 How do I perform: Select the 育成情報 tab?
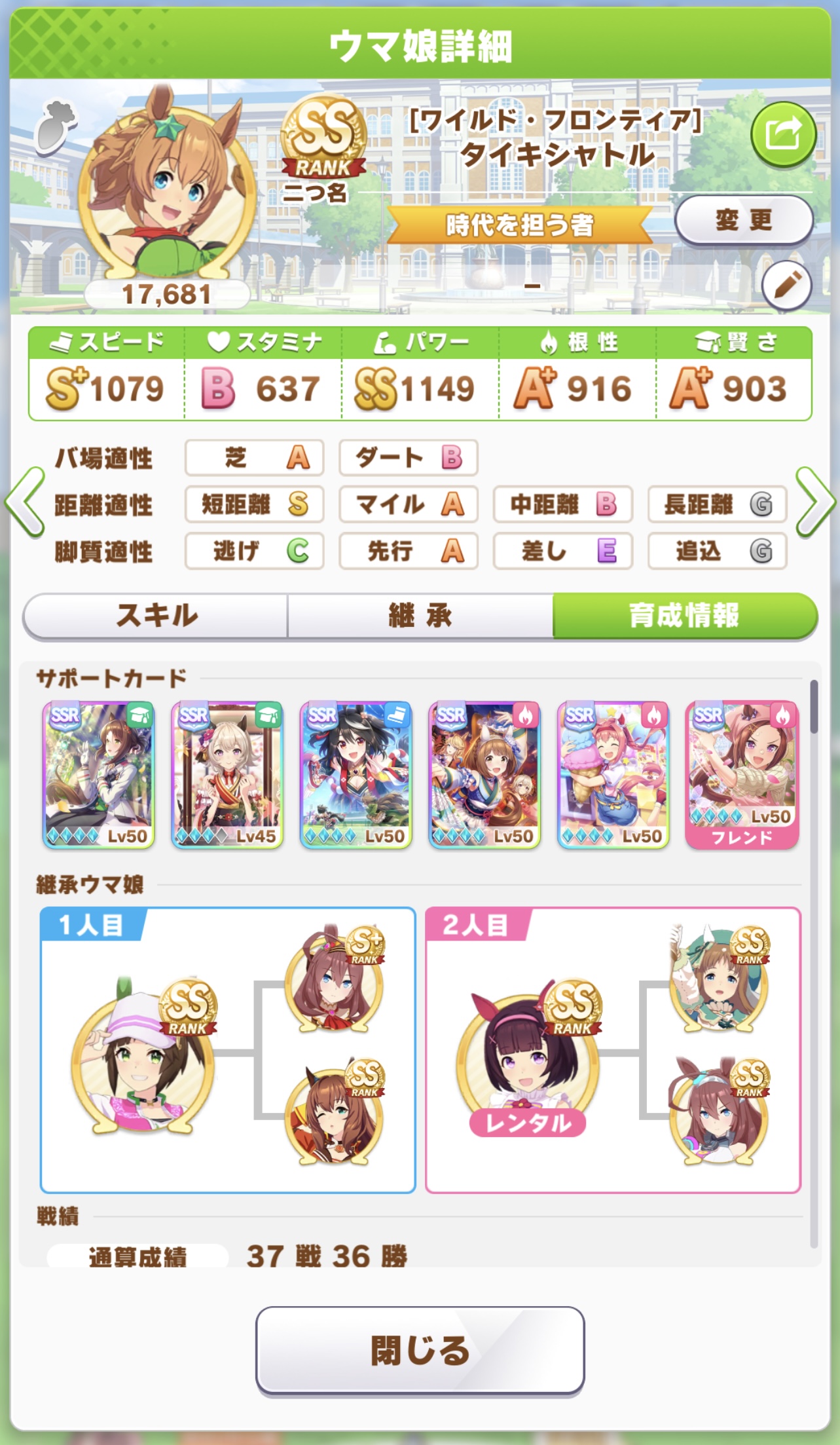coord(685,616)
